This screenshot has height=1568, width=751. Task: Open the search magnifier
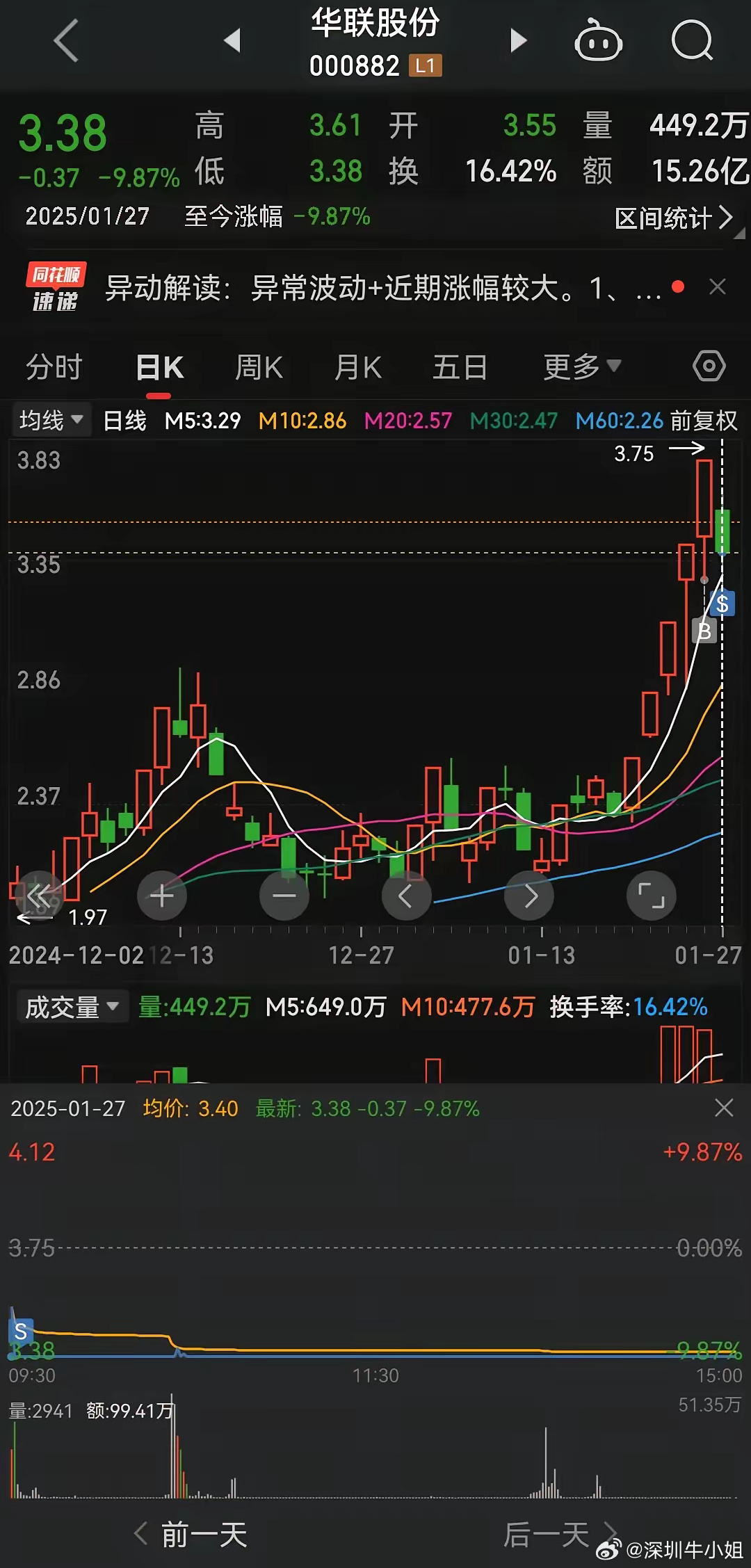[693, 40]
